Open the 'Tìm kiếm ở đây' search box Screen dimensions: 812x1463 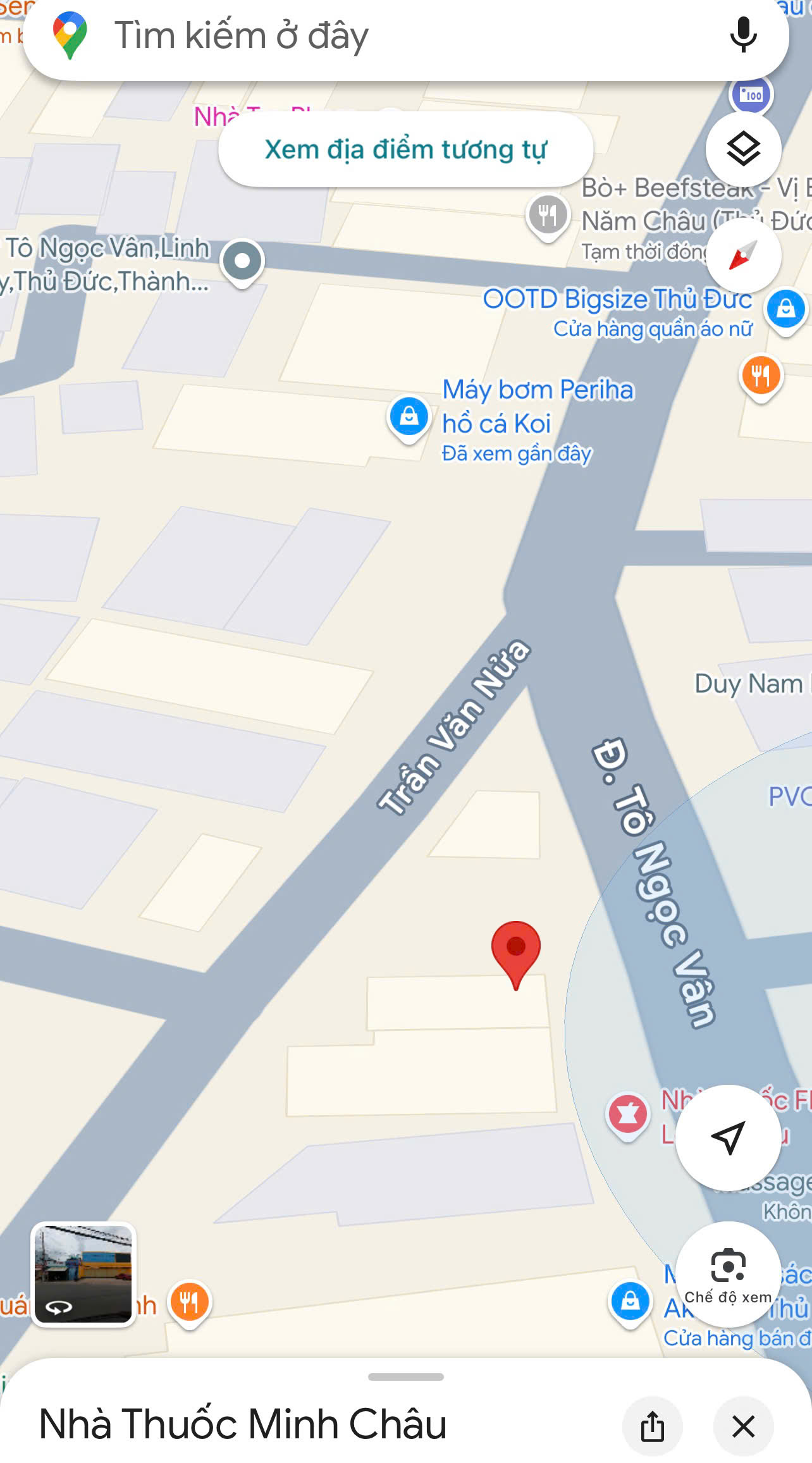[379, 35]
